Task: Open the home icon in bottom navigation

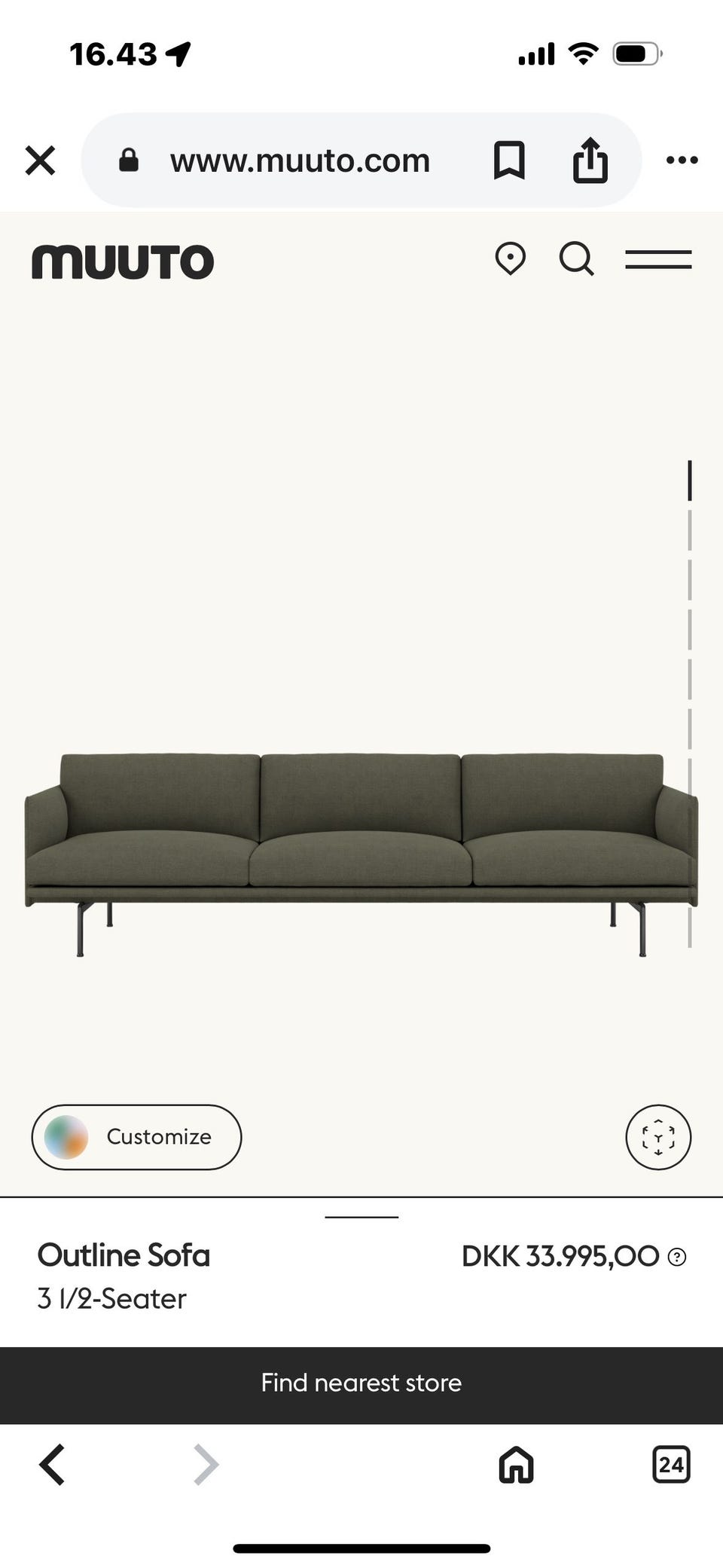Action: click(x=515, y=1464)
